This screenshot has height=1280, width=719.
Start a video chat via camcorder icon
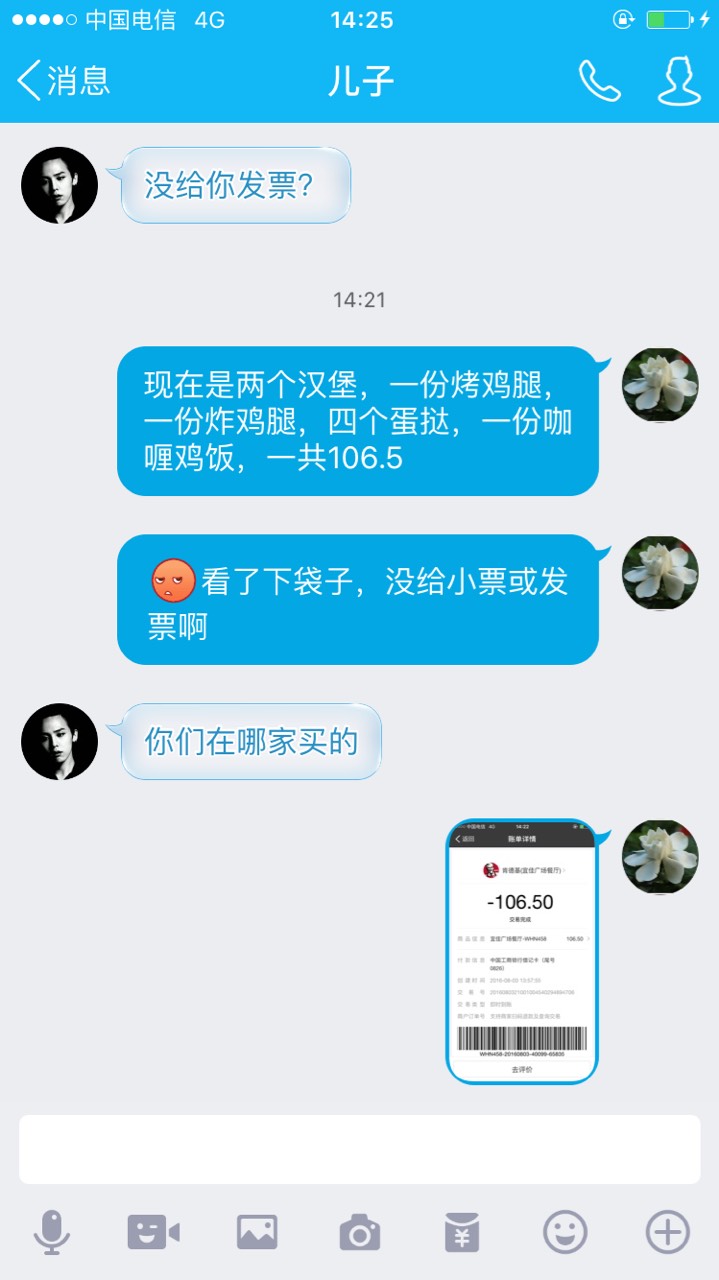[x=153, y=1232]
